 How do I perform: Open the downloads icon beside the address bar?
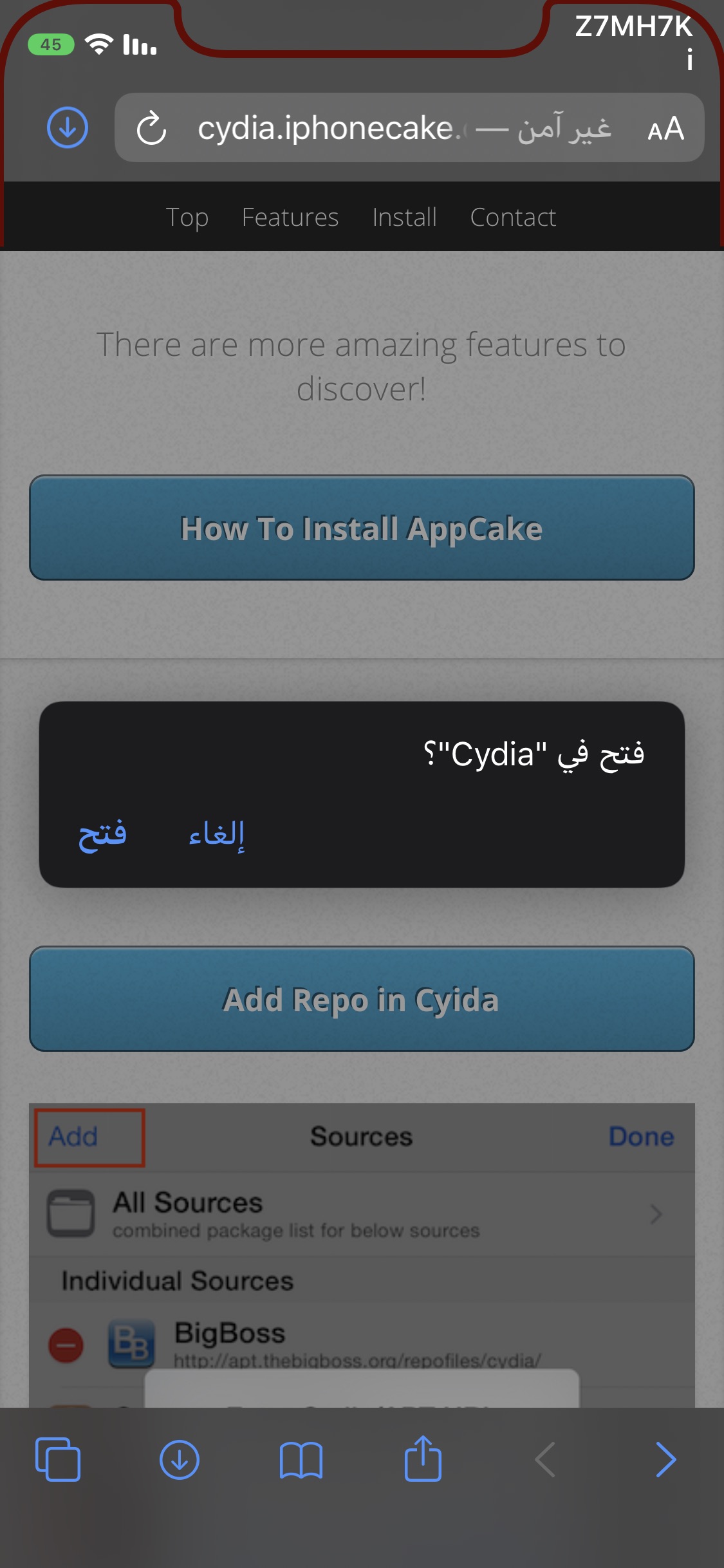[68, 127]
